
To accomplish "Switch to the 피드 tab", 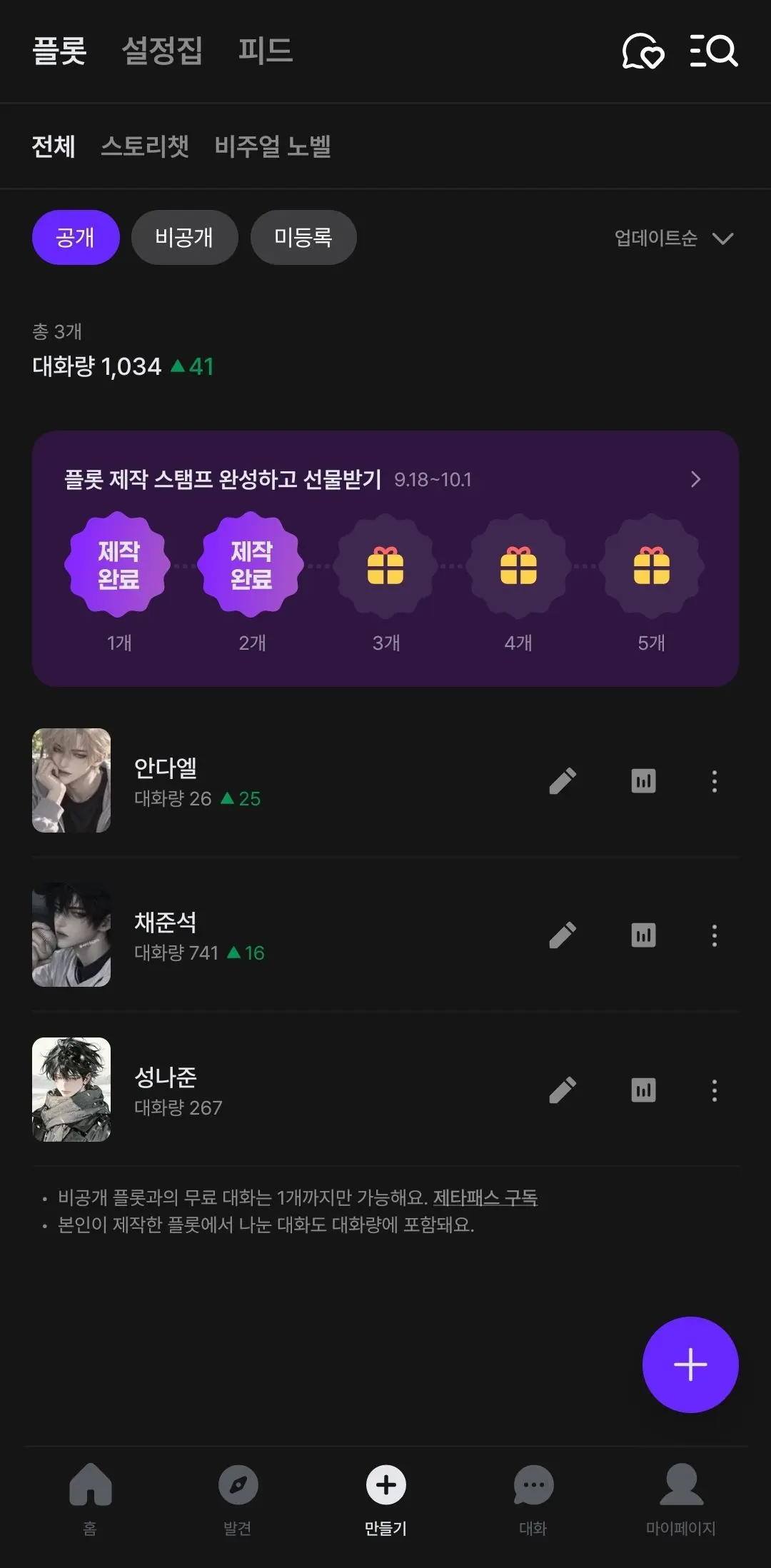I will pos(266,51).
